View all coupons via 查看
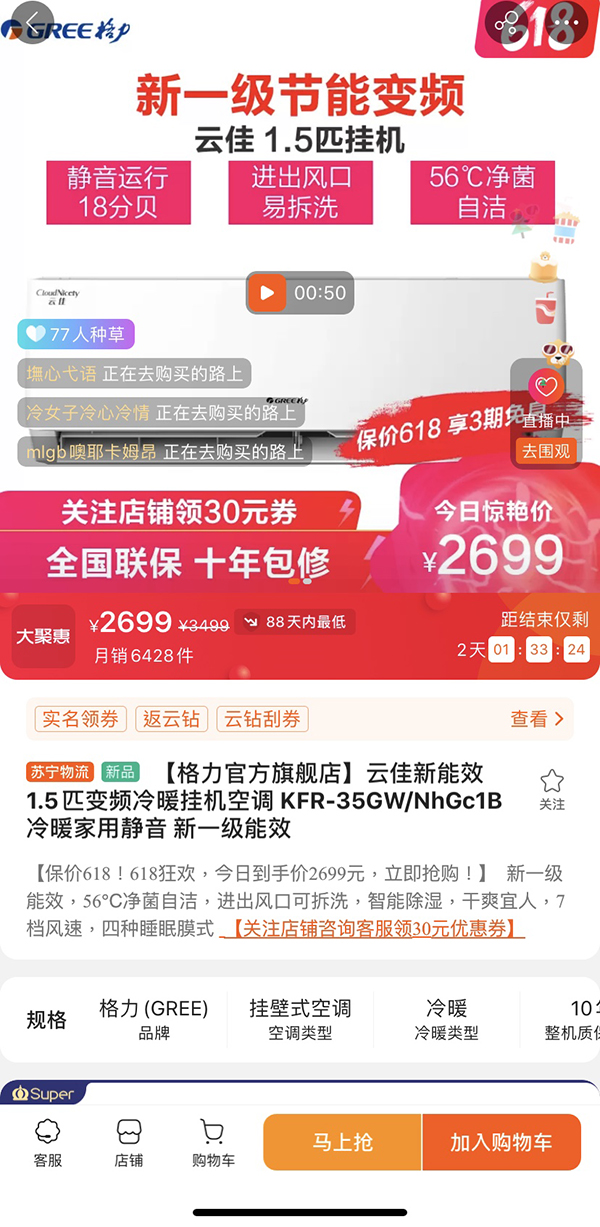 (x=537, y=719)
